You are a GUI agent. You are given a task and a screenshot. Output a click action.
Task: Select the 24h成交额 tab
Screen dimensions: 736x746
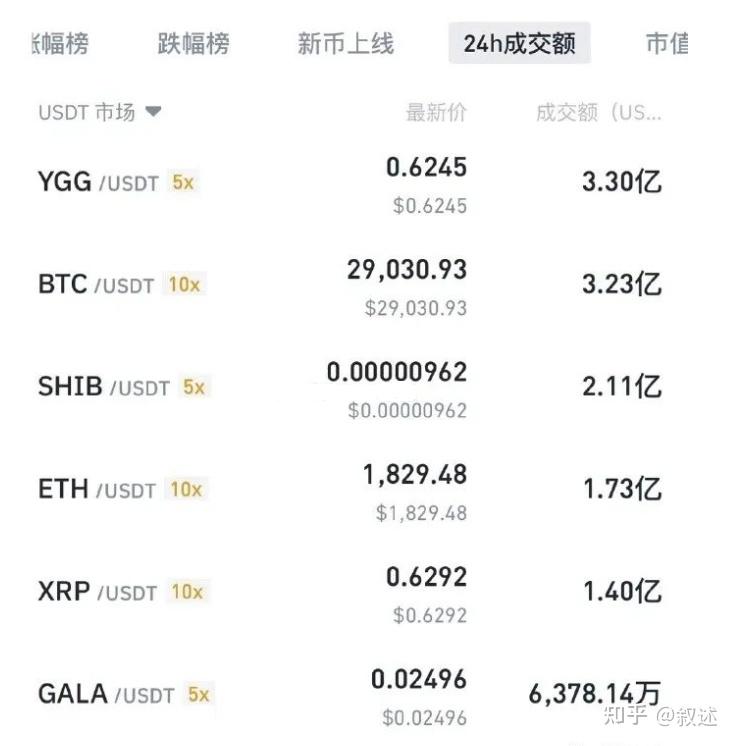pos(518,43)
